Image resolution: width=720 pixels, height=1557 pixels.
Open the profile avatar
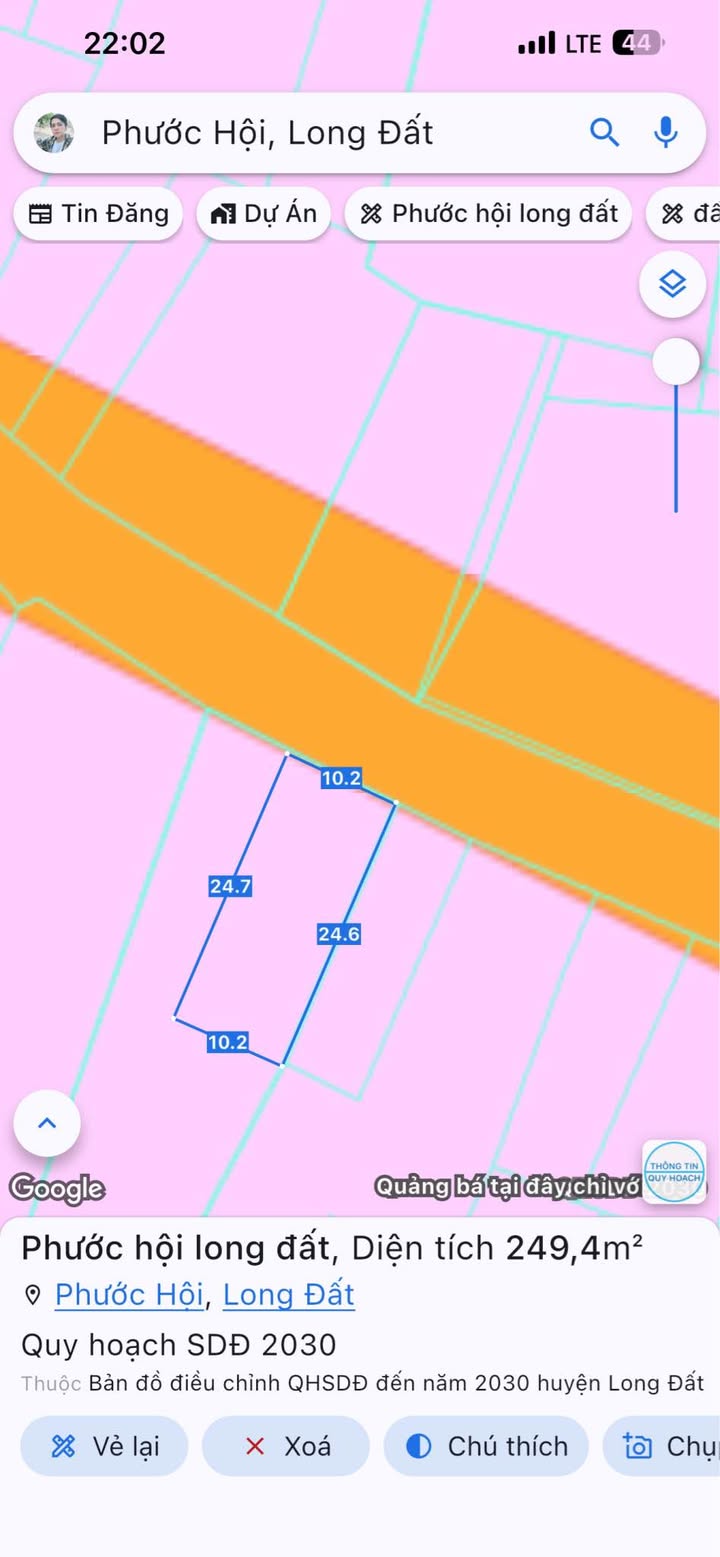point(54,132)
